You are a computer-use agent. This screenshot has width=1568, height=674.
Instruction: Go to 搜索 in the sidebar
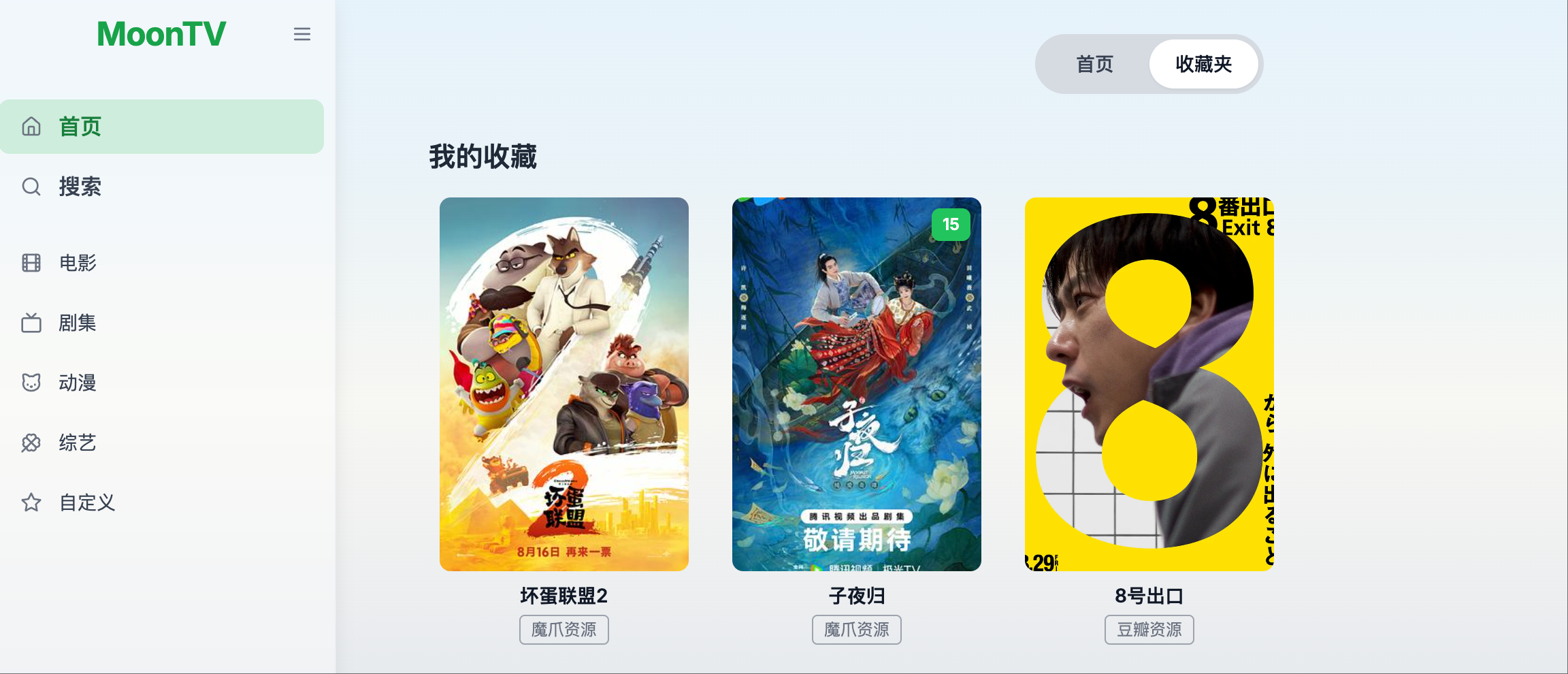[x=161, y=187]
